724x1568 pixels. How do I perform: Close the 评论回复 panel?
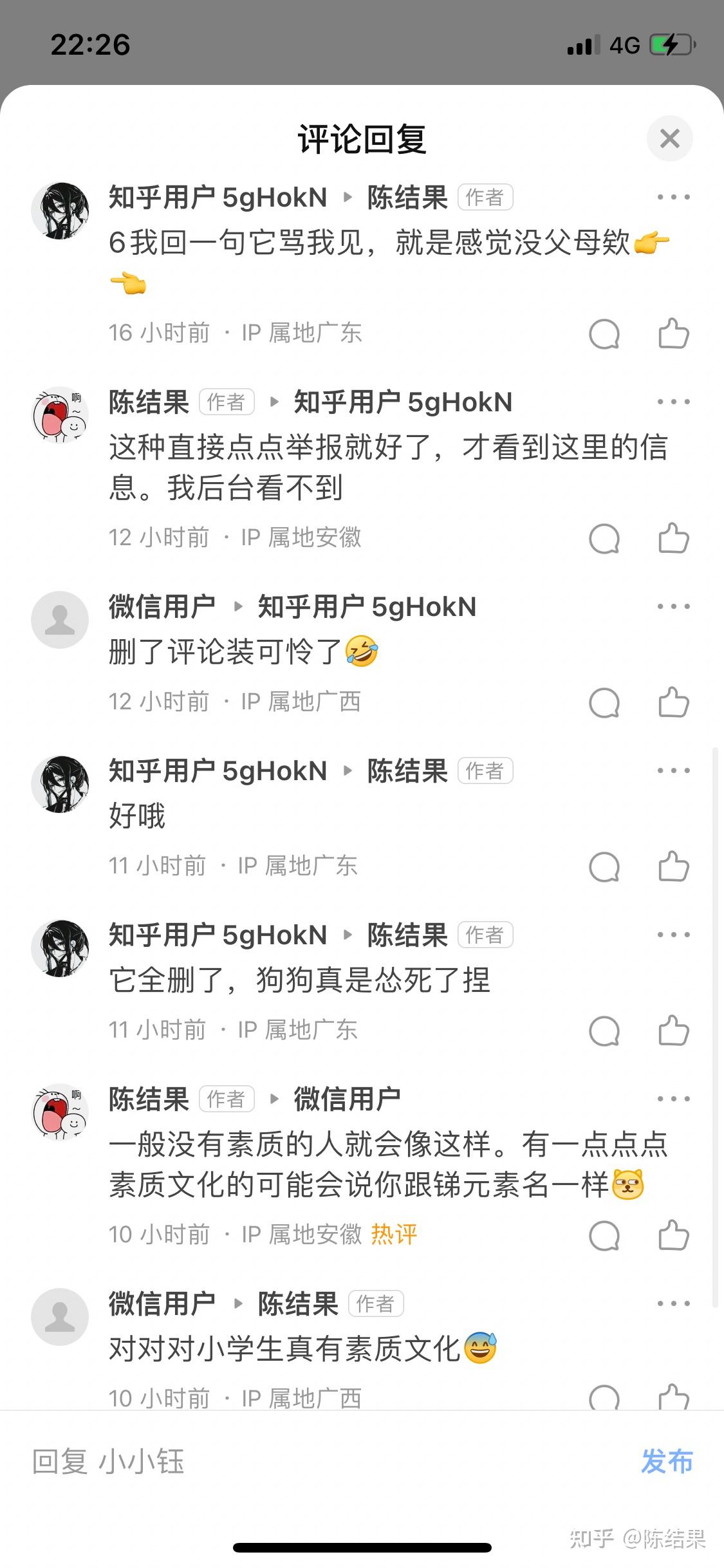(x=669, y=138)
